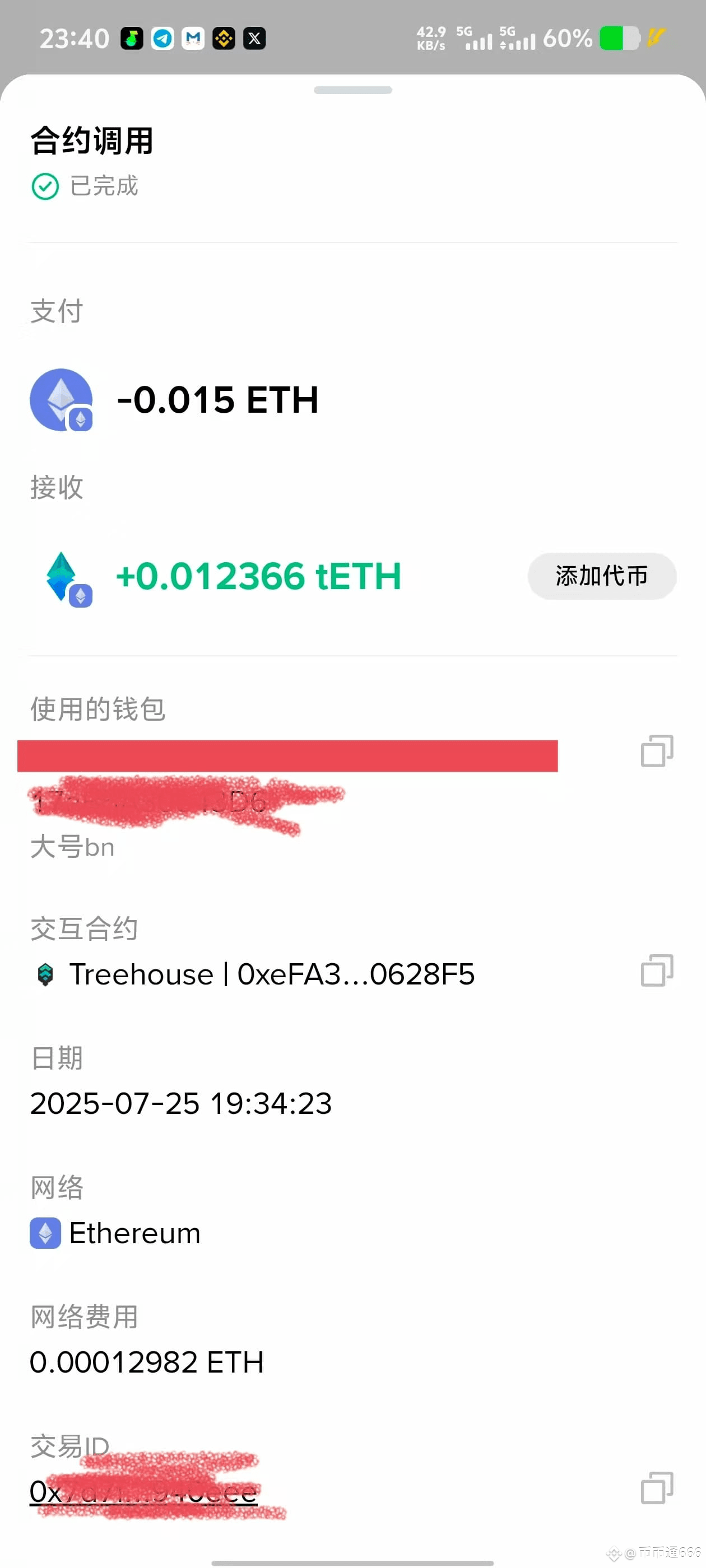
Task: Tap the 添加代币 button next to tETH
Action: coord(601,576)
